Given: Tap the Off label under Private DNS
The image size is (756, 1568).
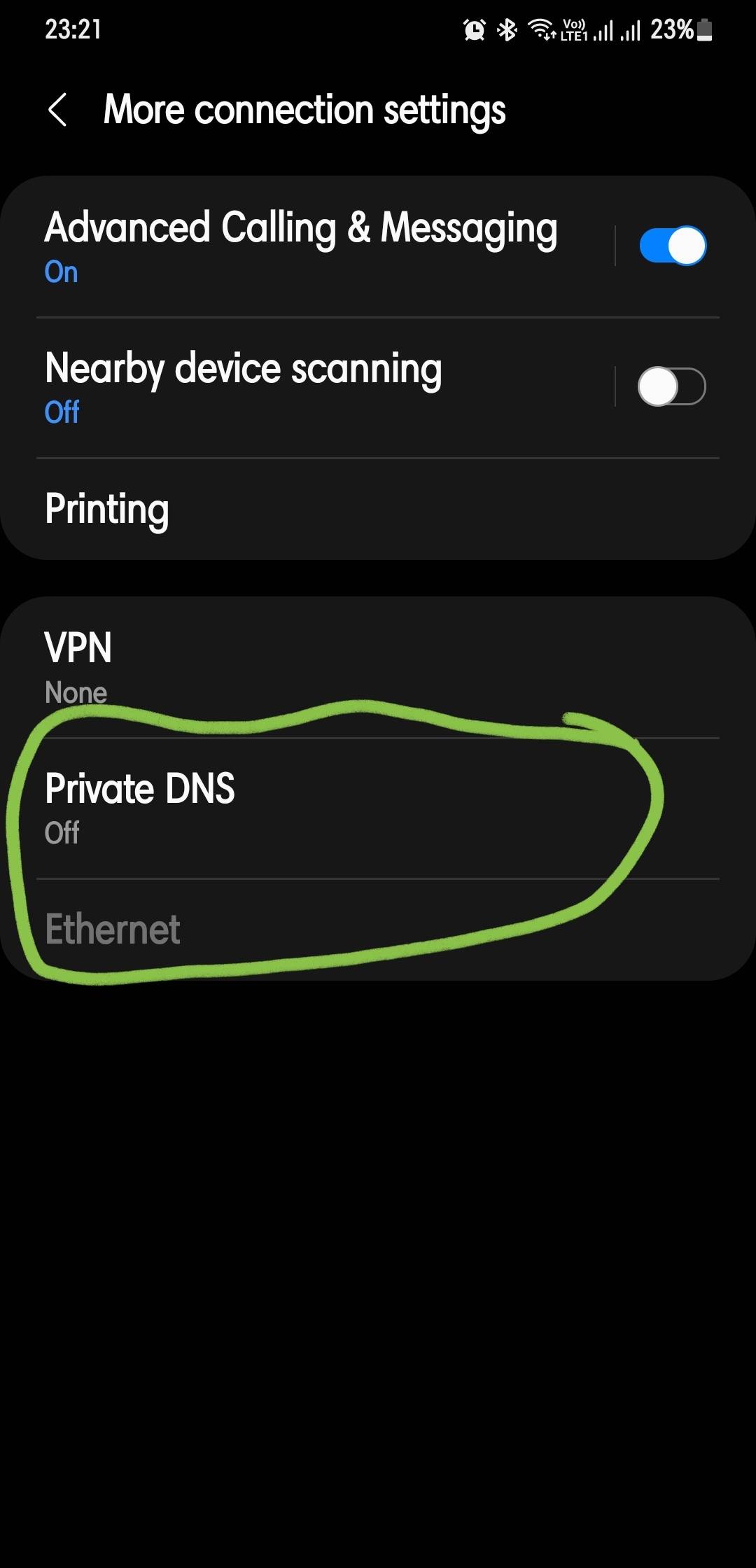Looking at the screenshot, I should [62, 833].
